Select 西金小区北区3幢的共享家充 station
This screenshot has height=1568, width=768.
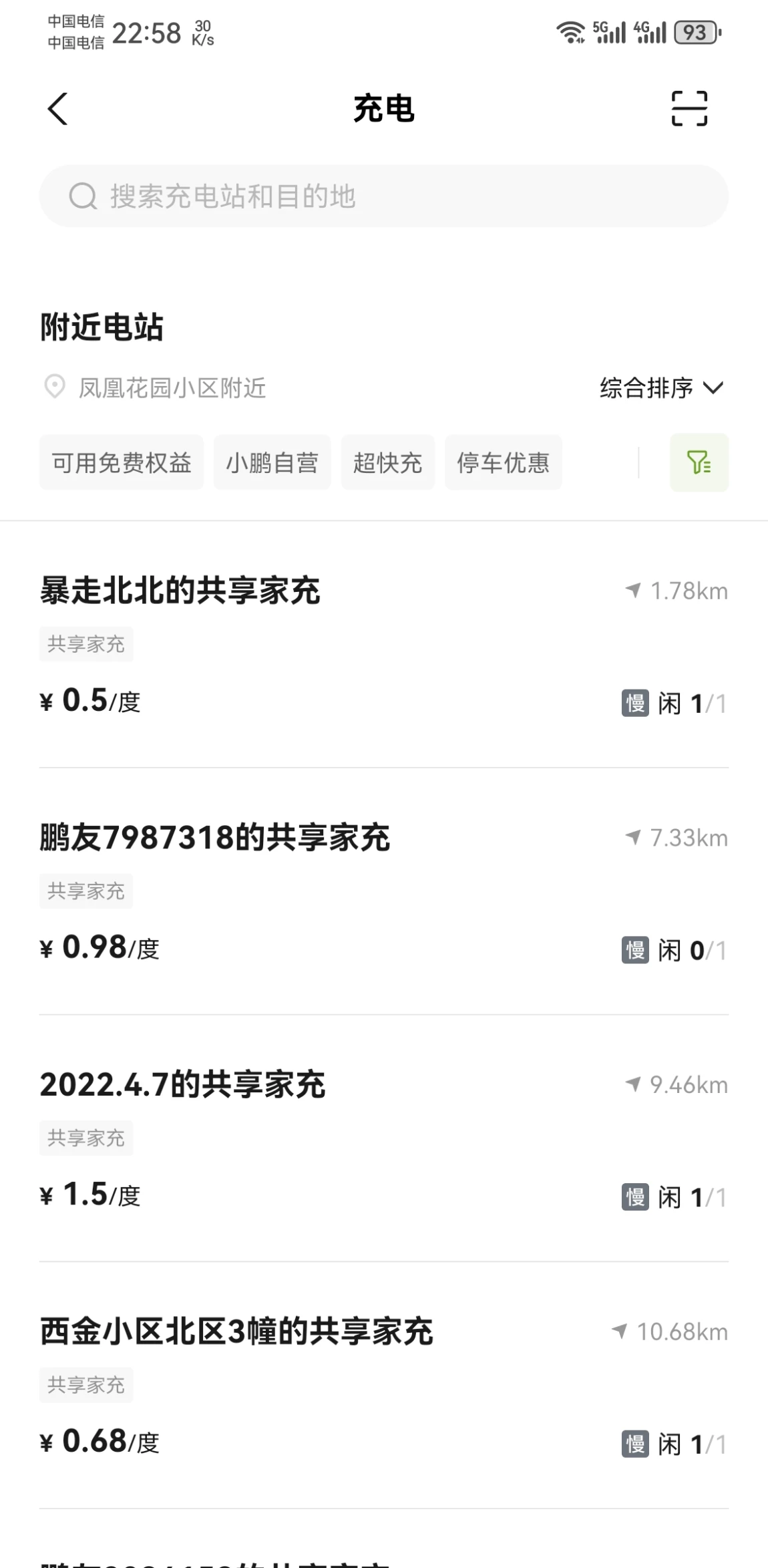click(x=236, y=1331)
